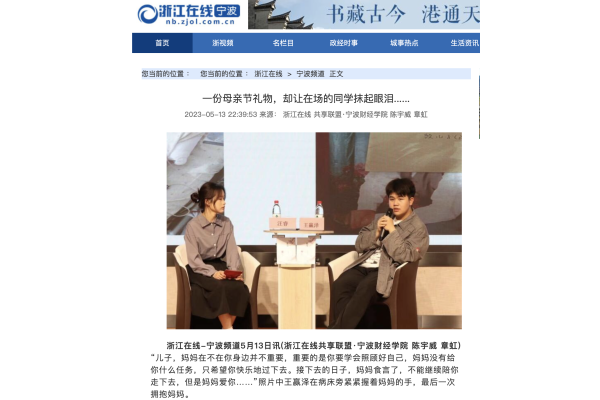Go to the 首页 home tab
Screen dimensions: 600x400
162,43
